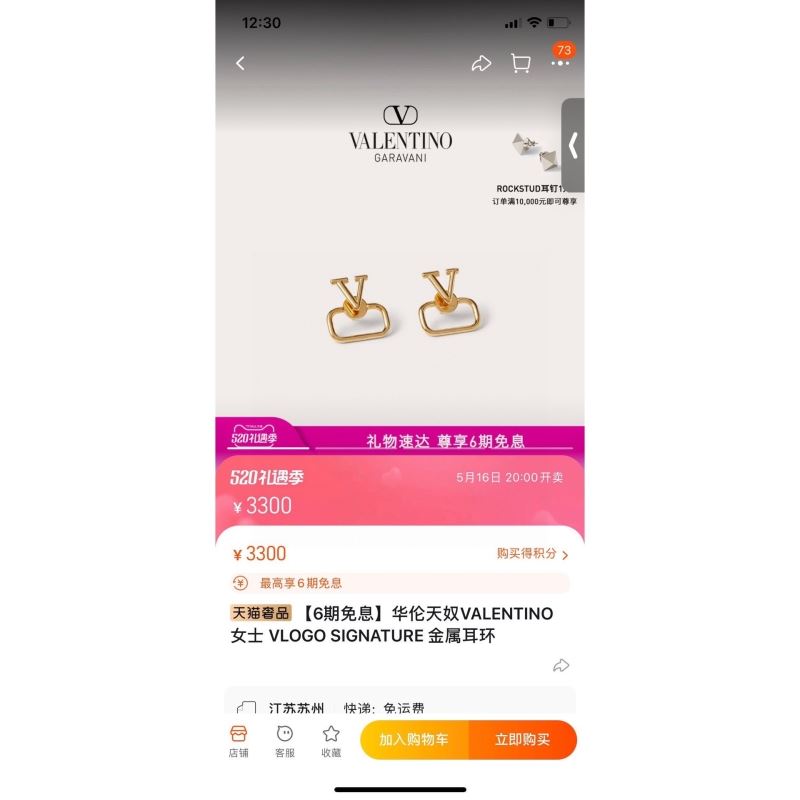Open the 礼物速达 尊享6期免息 banner
Screen dimensions: 800x800
coord(433,440)
